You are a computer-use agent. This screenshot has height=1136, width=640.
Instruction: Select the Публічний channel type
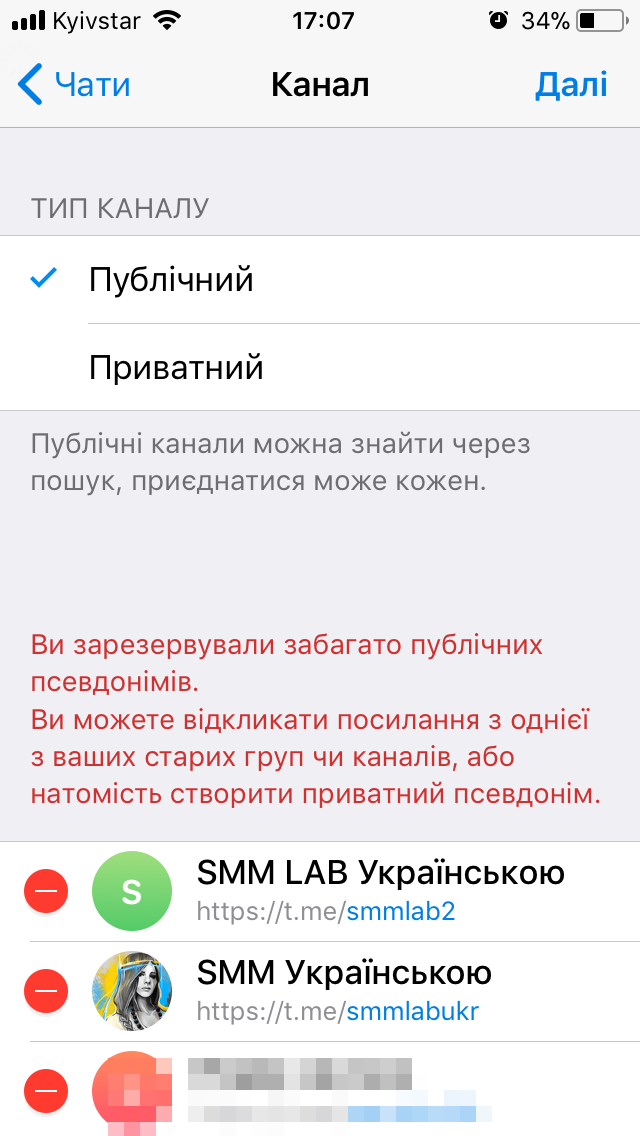pos(320,280)
